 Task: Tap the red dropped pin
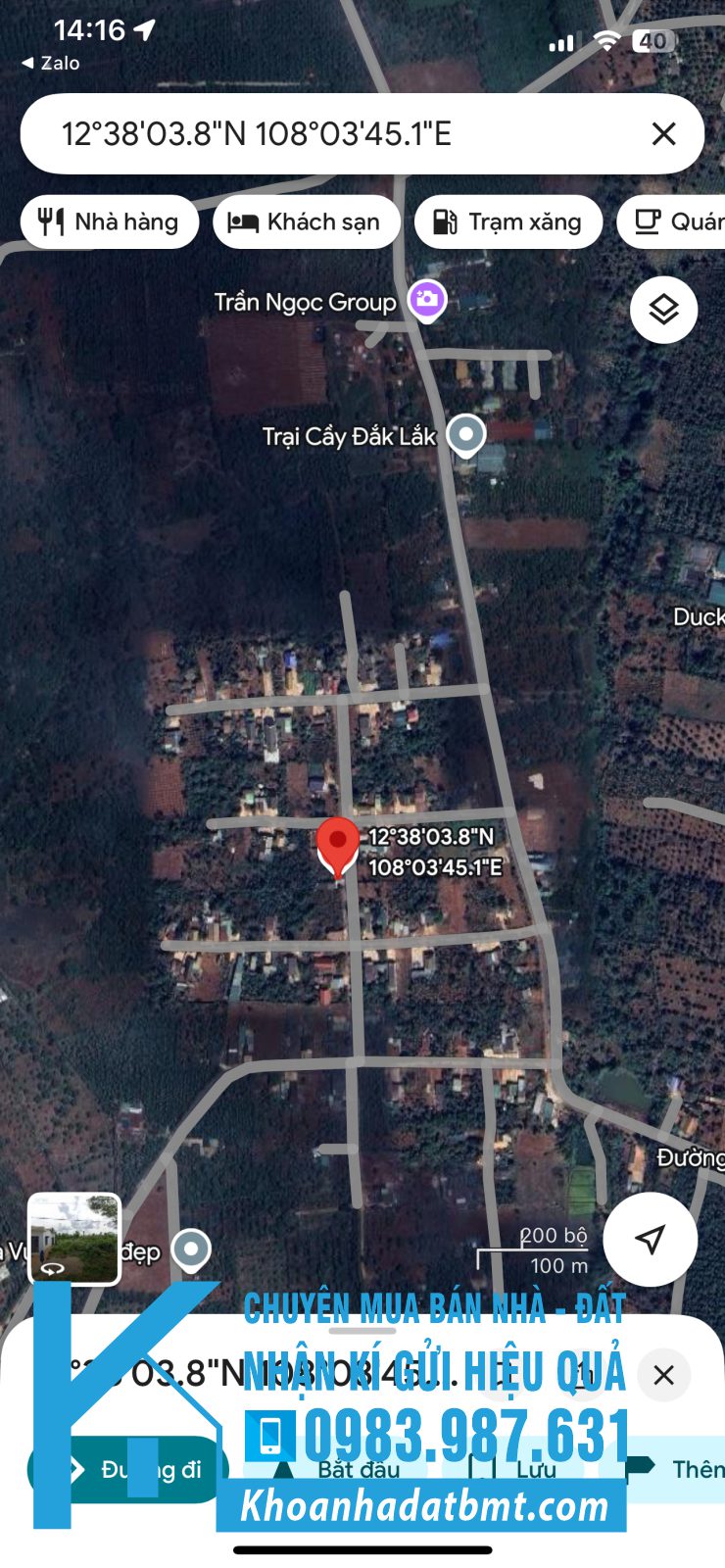pyautogui.click(x=338, y=845)
